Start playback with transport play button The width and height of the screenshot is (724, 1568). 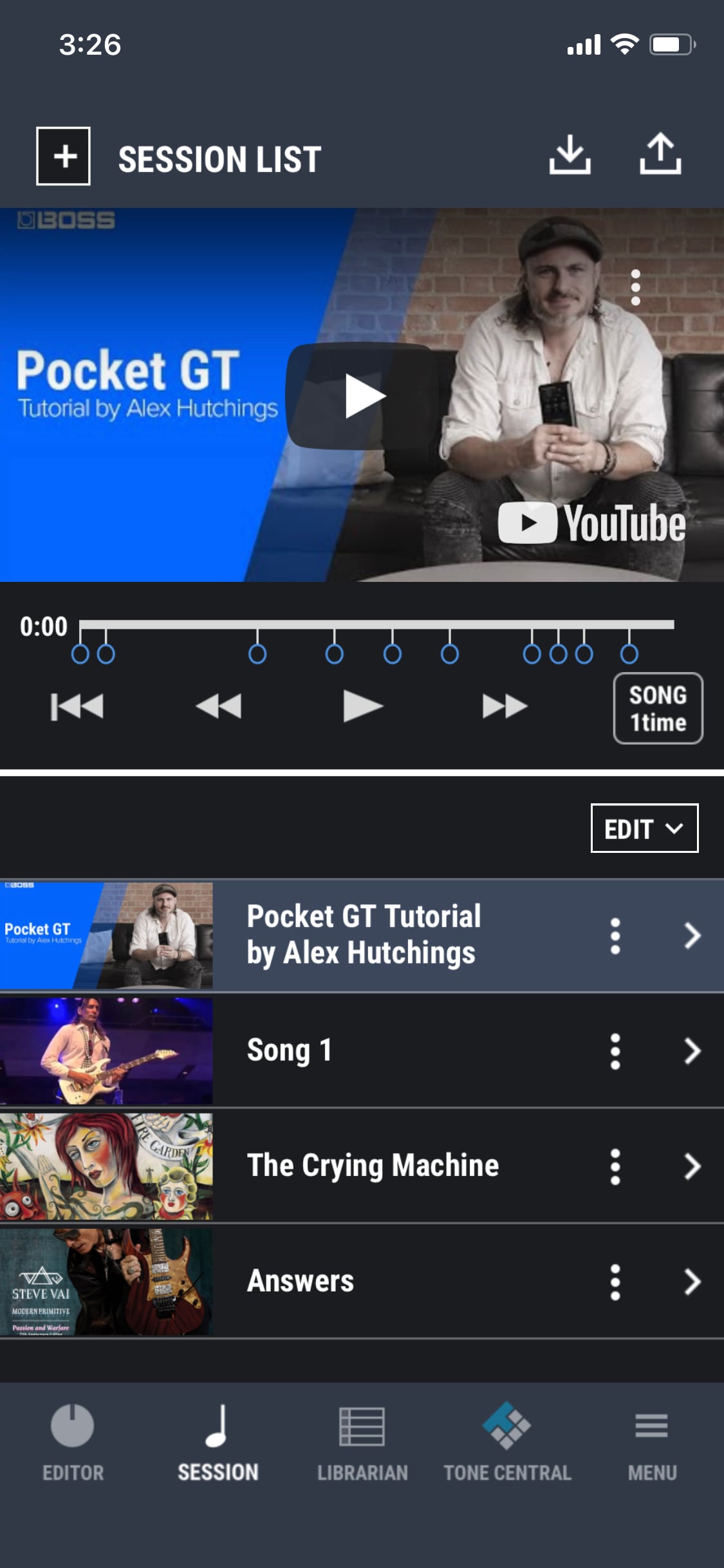[363, 707]
